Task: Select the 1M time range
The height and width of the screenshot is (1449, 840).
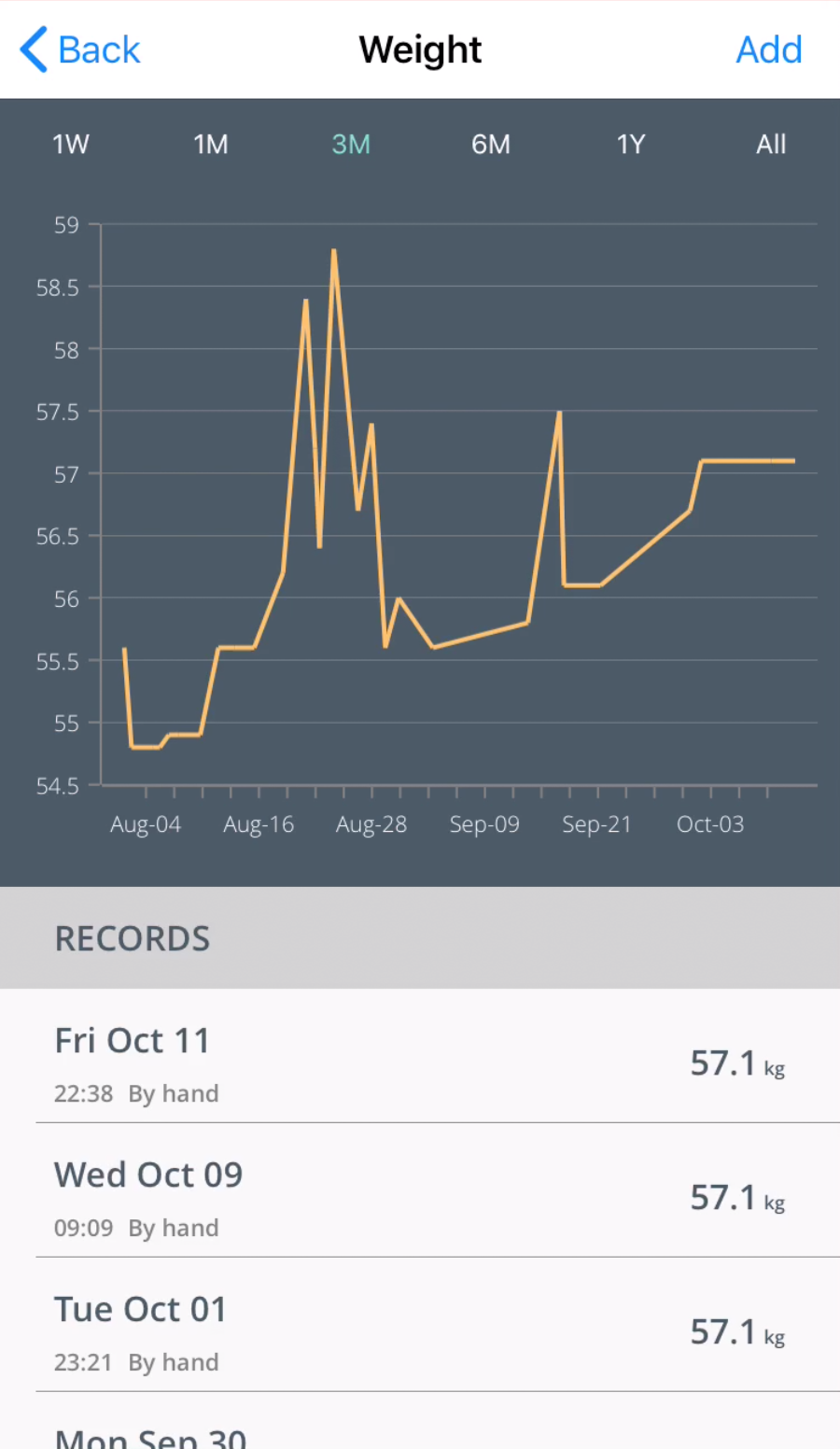Action: tap(211, 145)
